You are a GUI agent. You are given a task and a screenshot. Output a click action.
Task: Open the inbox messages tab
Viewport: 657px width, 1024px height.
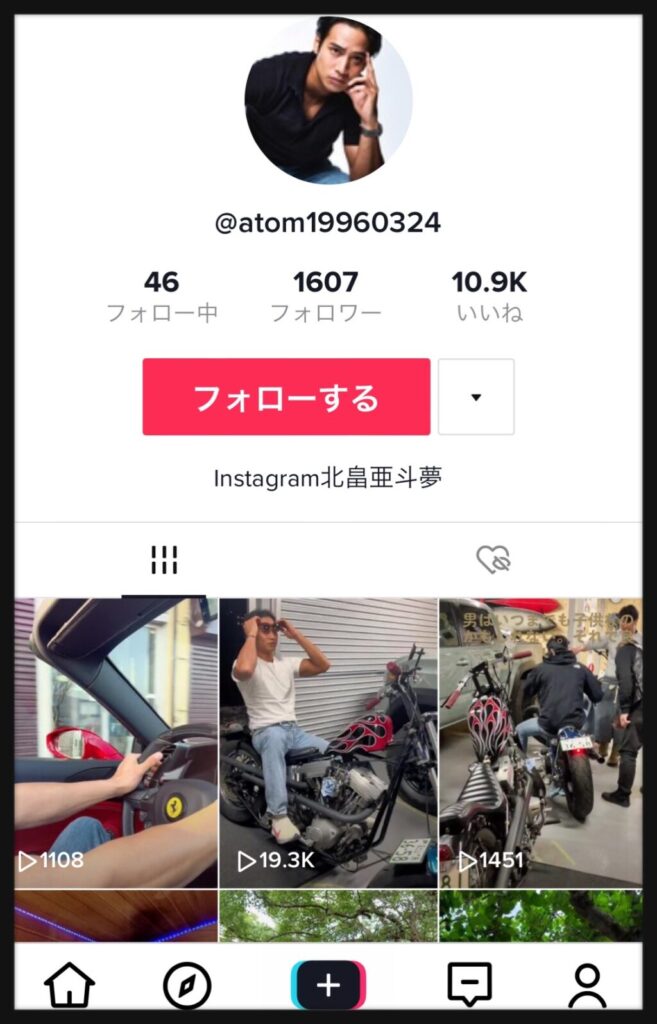tap(469, 986)
